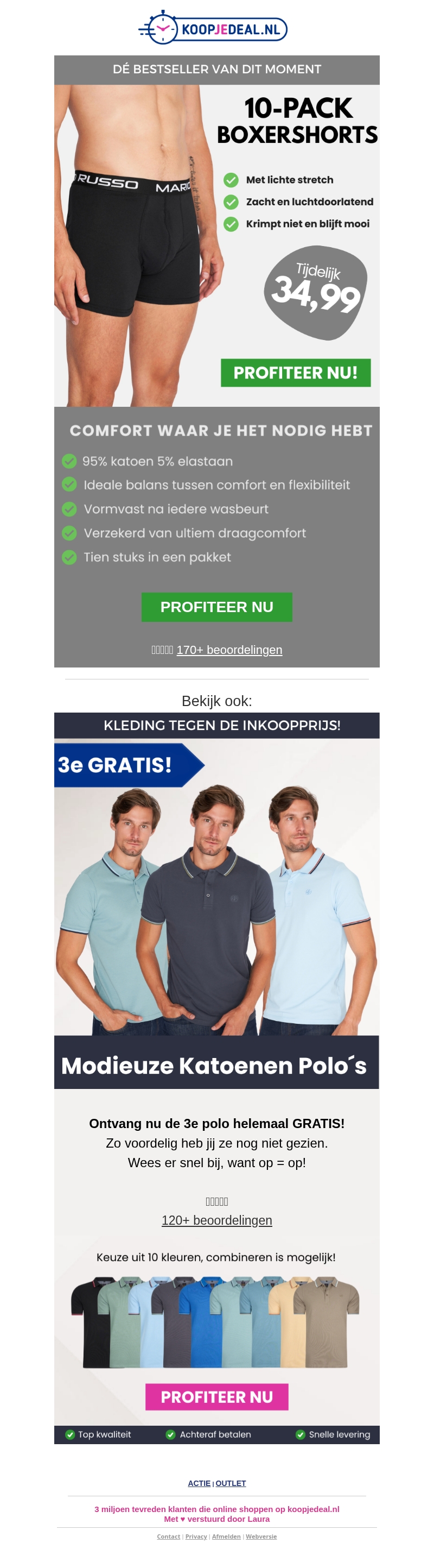
Task: Tap Afmelden to unsubscribe
Action: (x=226, y=1536)
